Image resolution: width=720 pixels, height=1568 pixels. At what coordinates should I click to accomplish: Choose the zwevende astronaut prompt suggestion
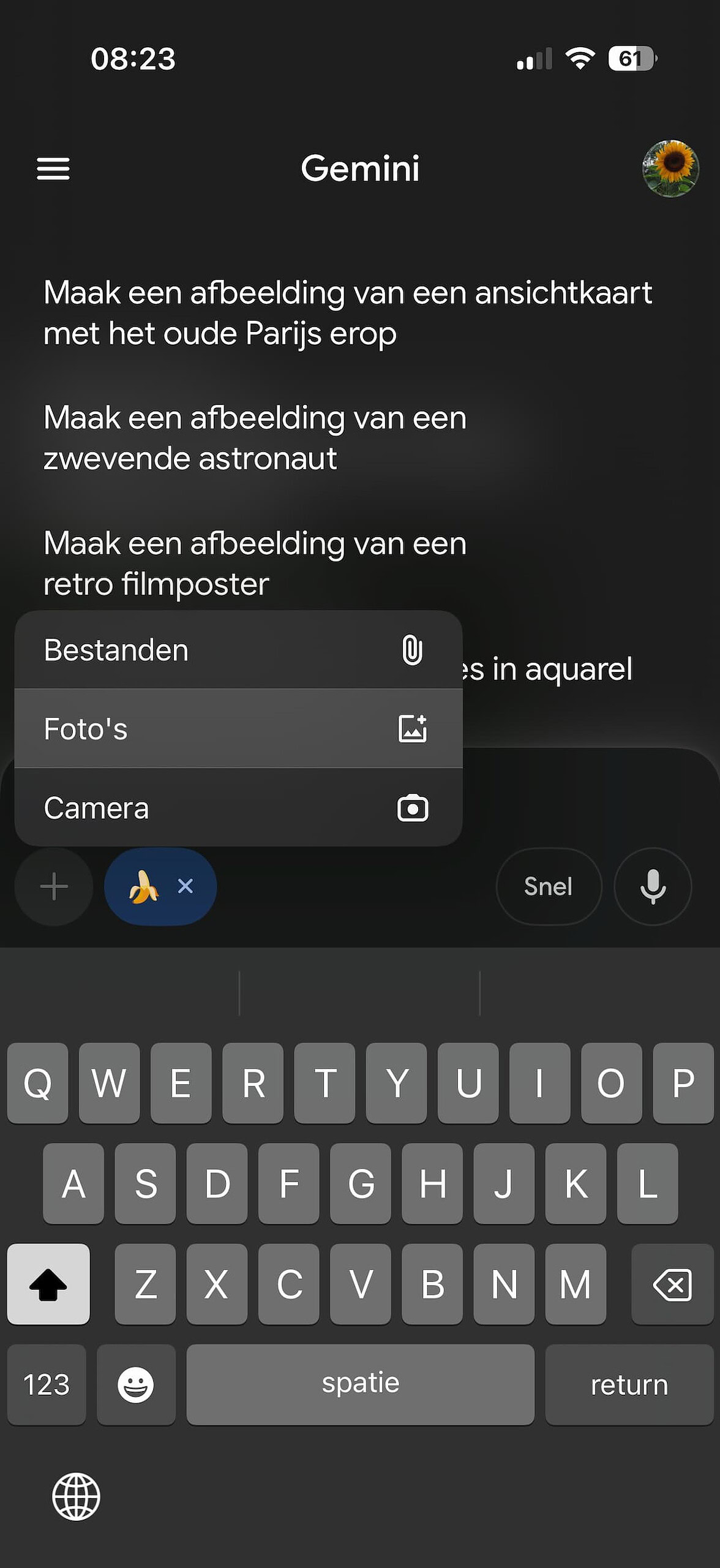coord(255,438)
